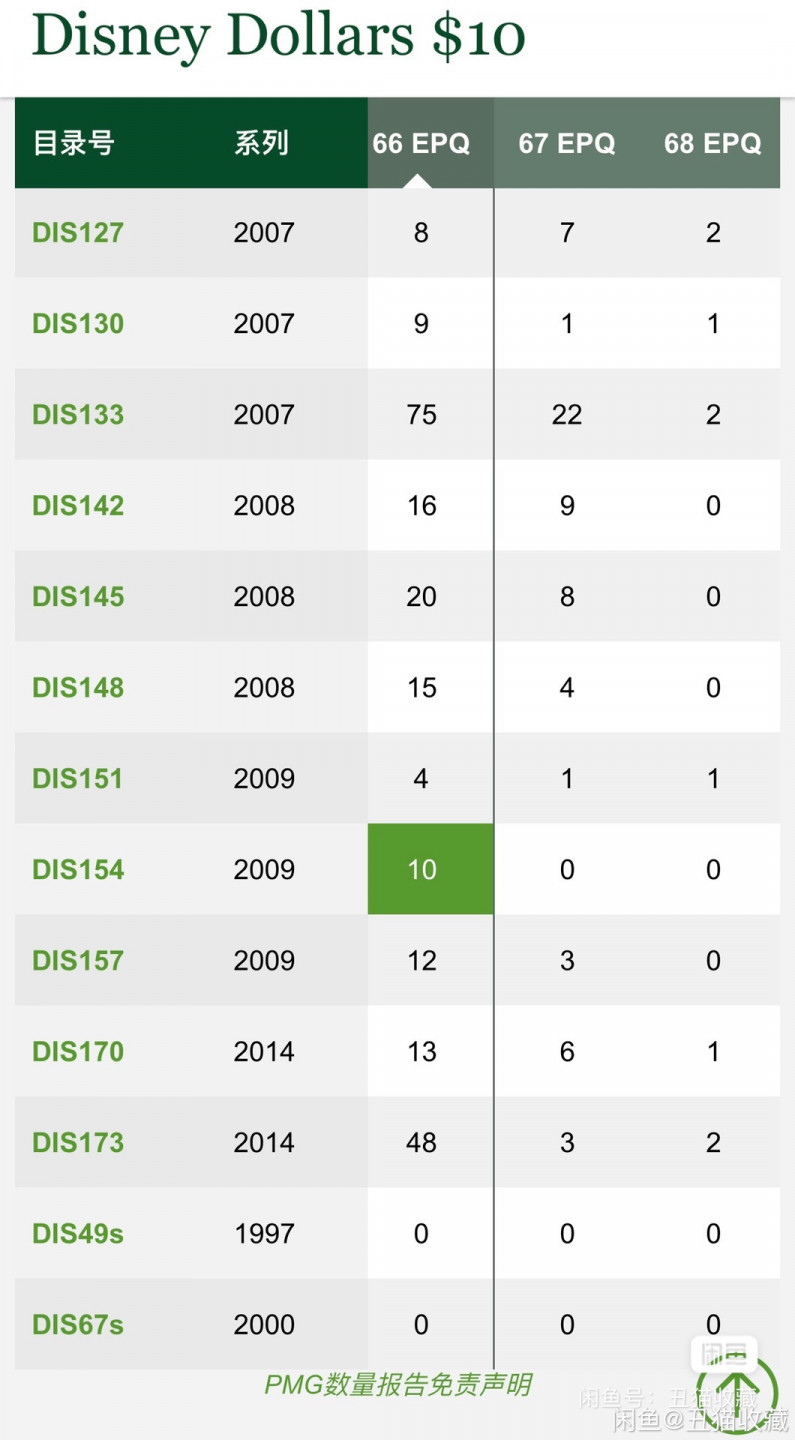Open the PMG数量报告免责声明 link
The image size is (795, 1440).
tap(397, 1385)
